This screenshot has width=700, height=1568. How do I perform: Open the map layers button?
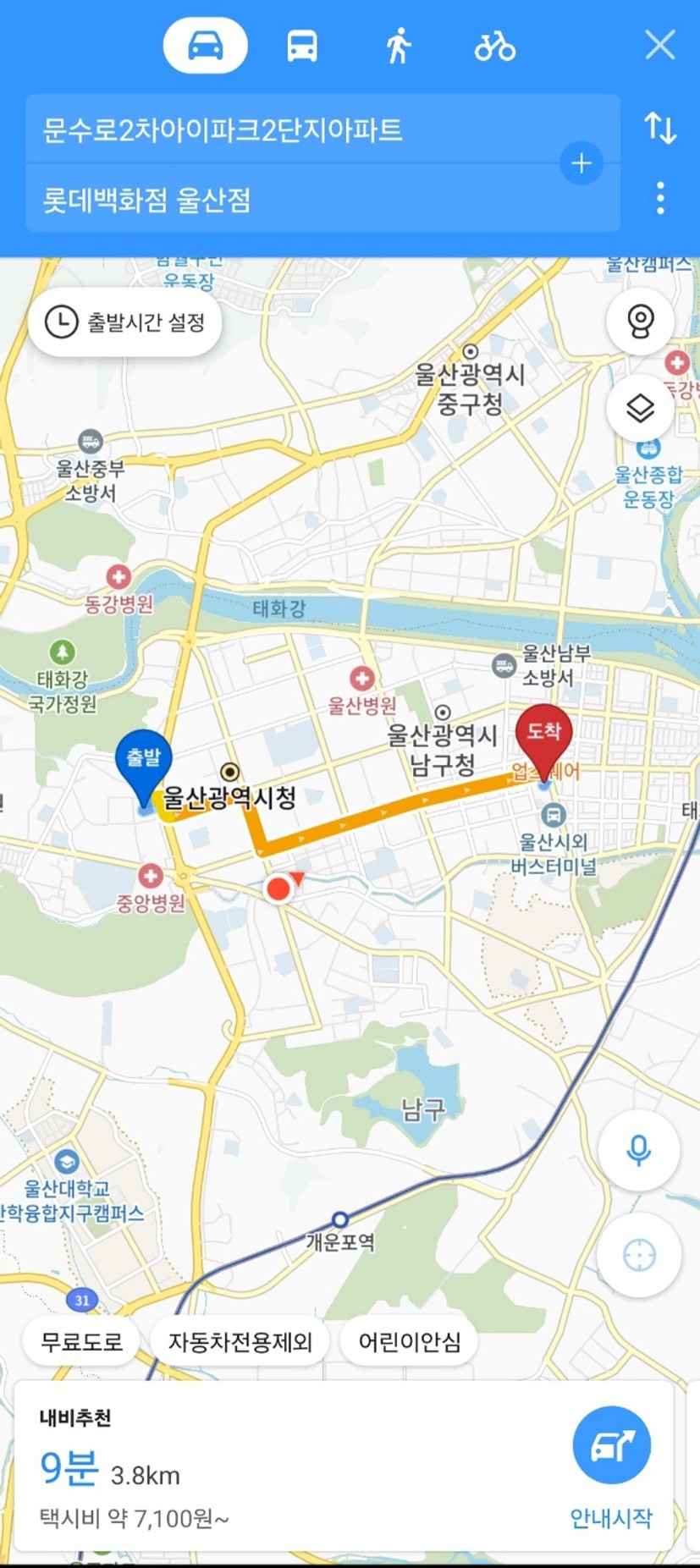click(x=640, y=408)
